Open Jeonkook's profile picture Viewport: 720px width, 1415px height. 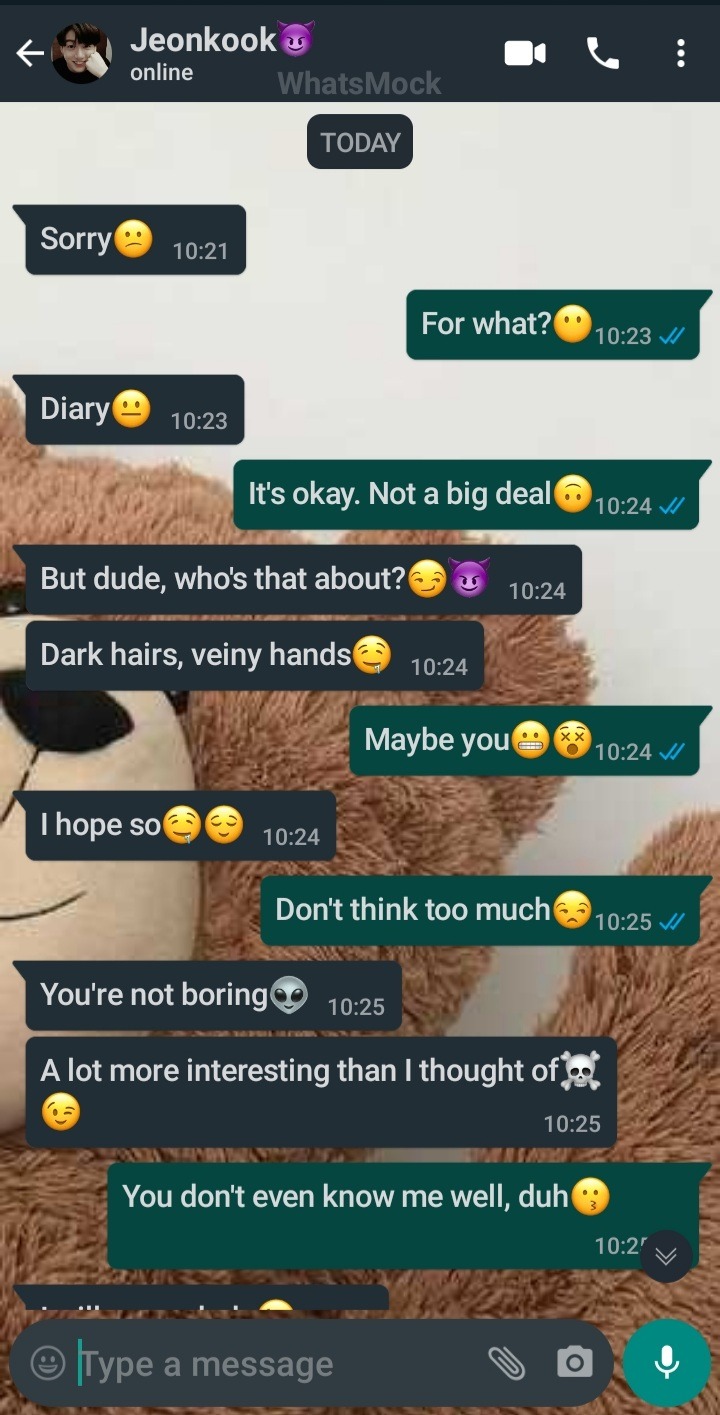(81, 54)
